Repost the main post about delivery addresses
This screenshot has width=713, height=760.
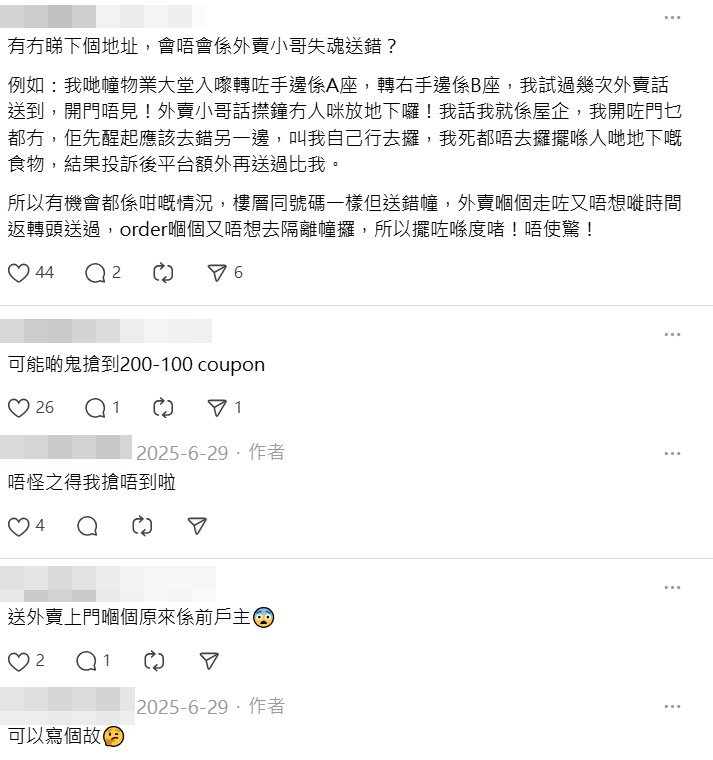[x=164, y=272]
